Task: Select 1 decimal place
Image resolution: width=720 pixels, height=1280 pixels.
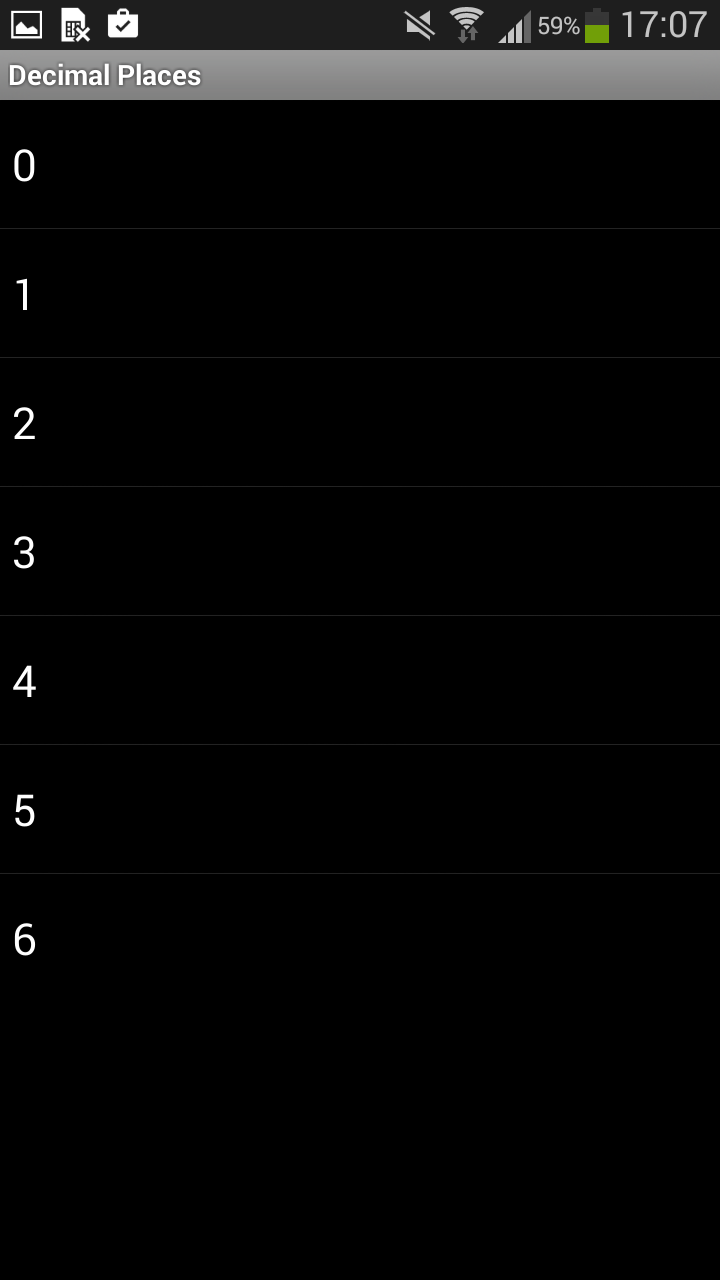Action: point(360,293)
